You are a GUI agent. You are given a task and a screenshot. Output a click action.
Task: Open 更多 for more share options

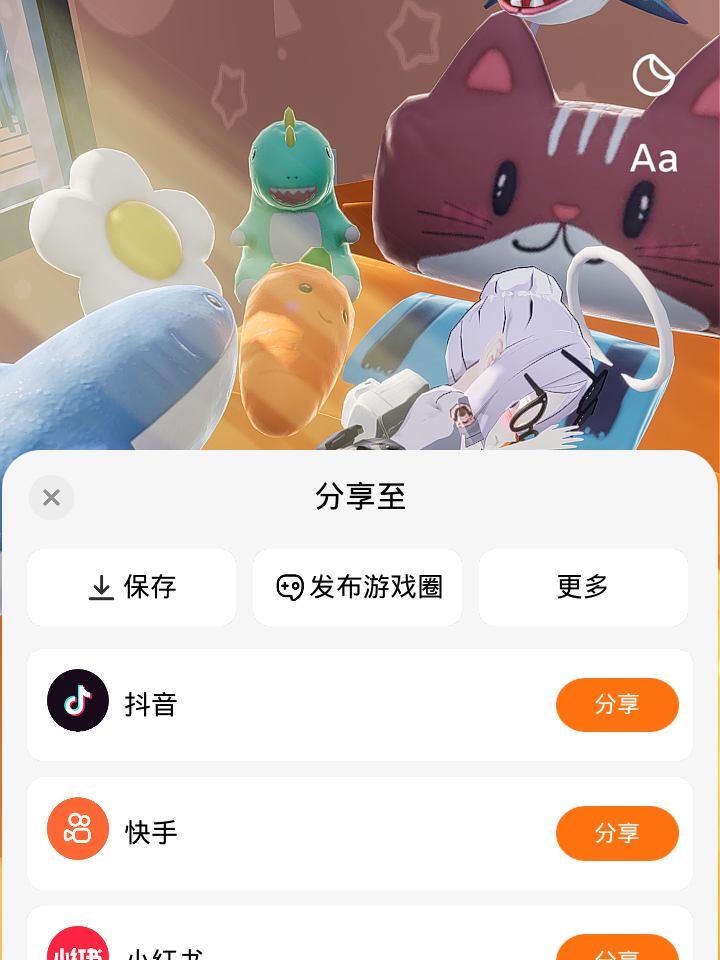pyautogui.click(x=583, y=587)
